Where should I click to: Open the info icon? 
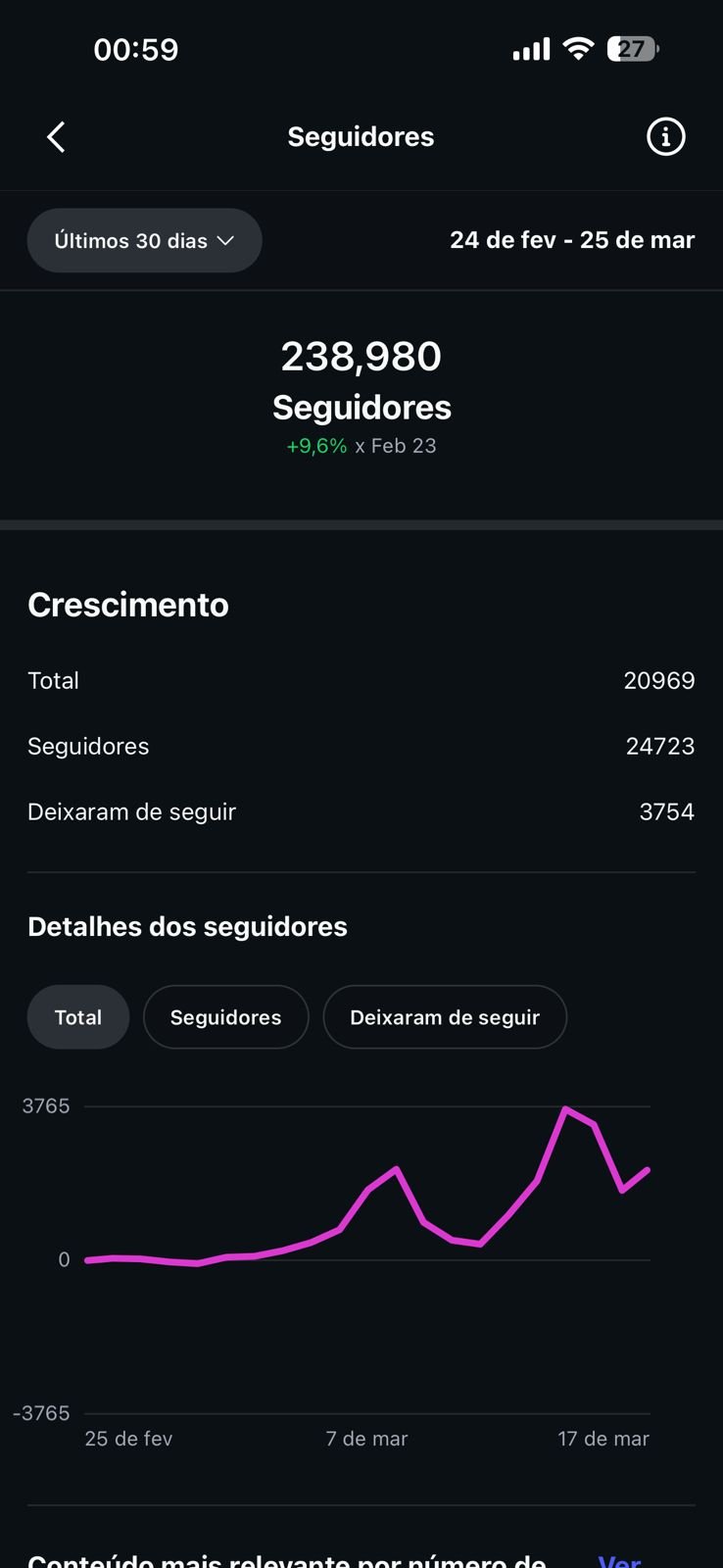pos(665,137)
